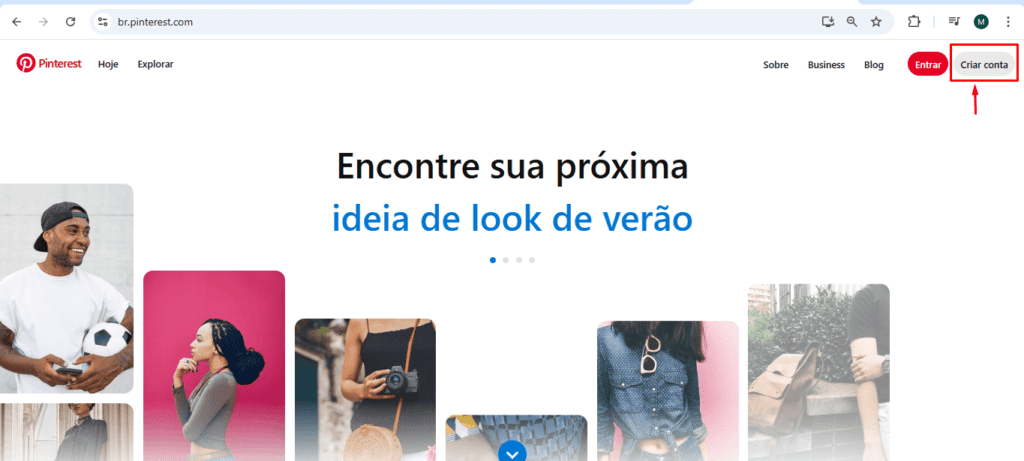Tap the Criar conta button
Screen dimensions: 1024x461
pos(984,65)
